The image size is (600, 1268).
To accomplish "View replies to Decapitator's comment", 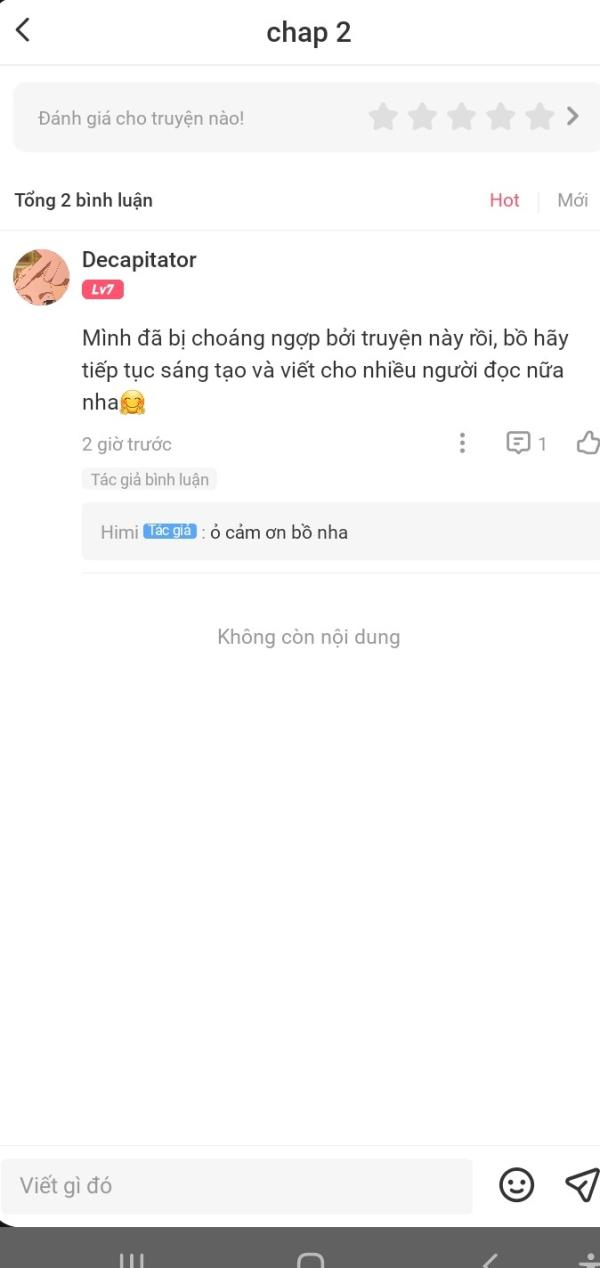I will point(526,443).
